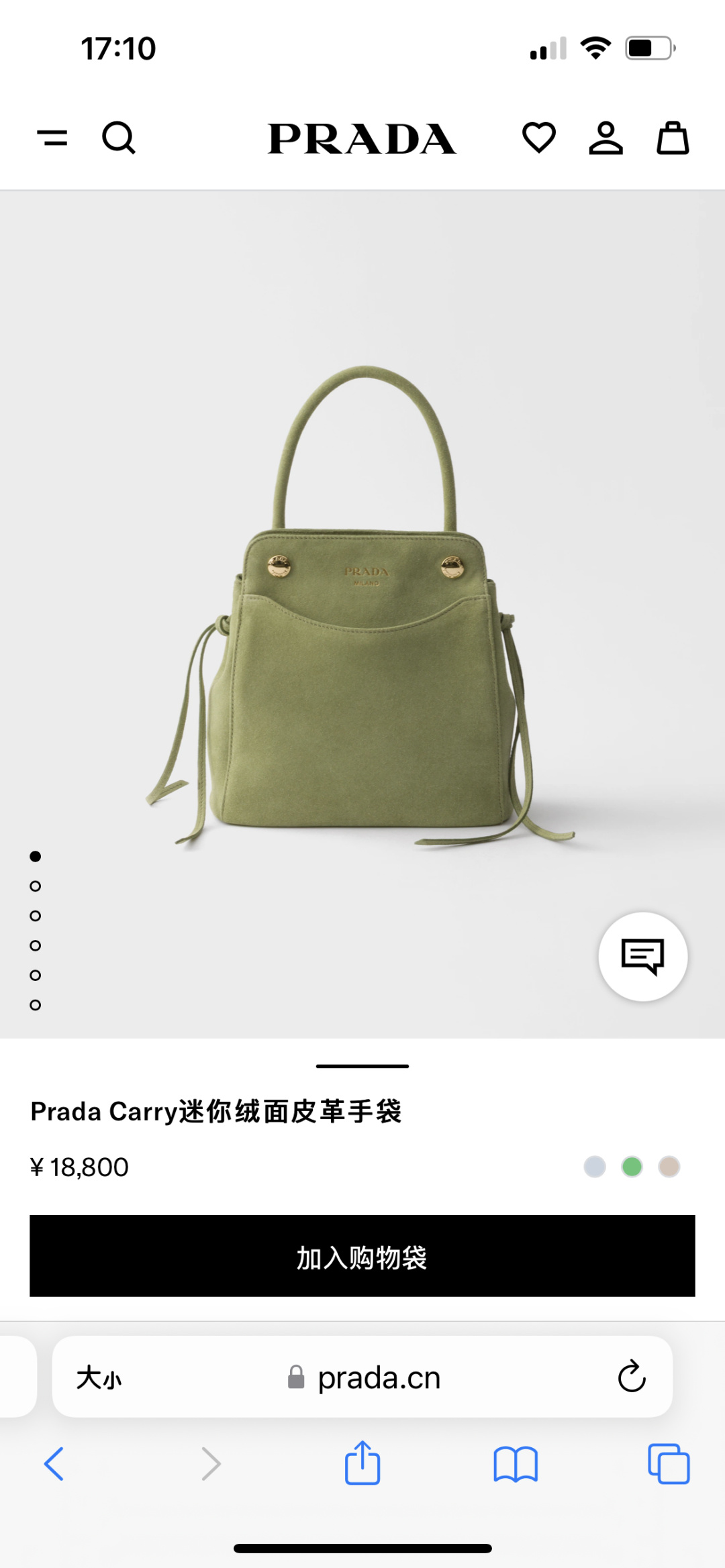
Task: Open the account profile icon
Action: pos(606,138)
